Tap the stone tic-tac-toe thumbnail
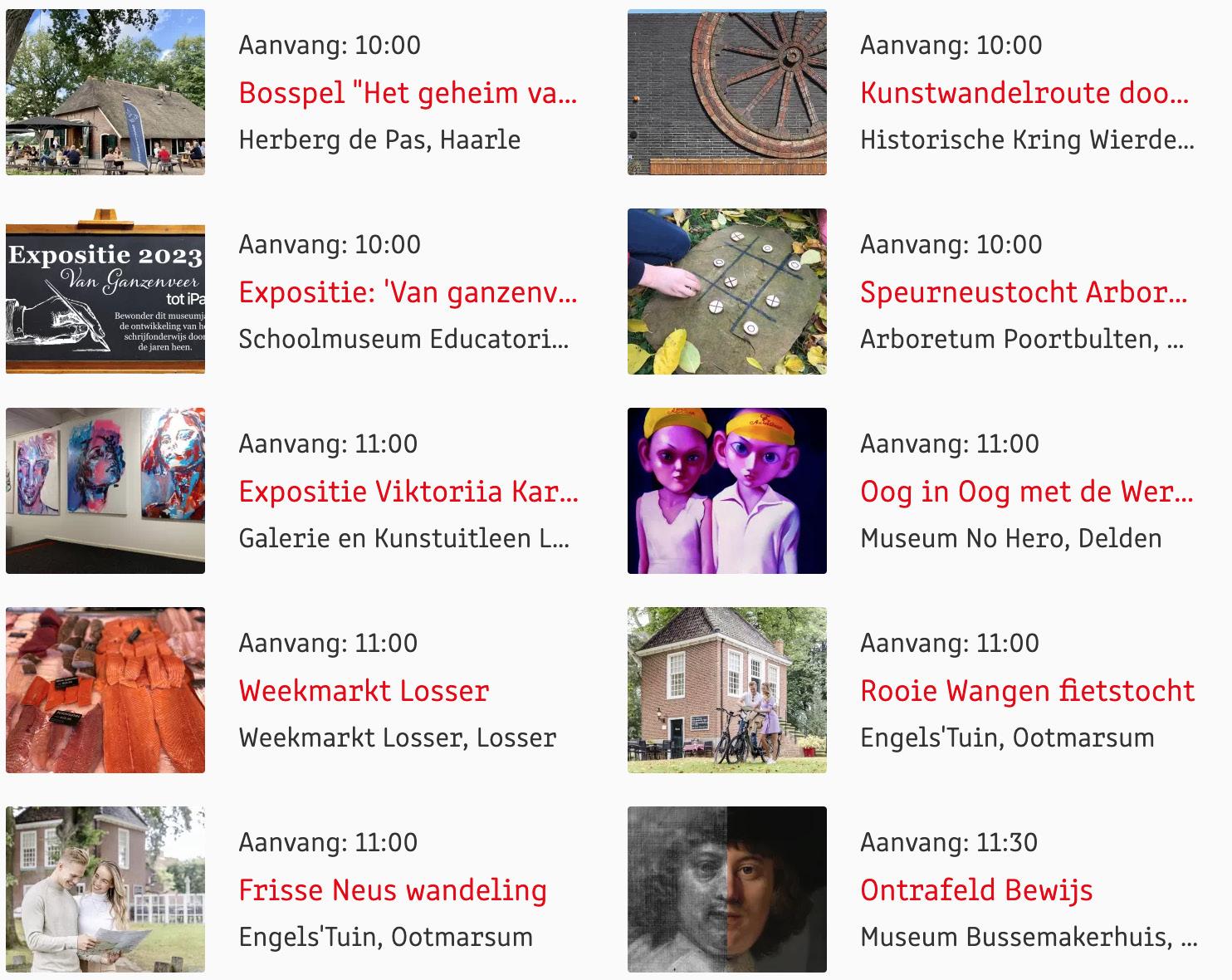Viewport: 1232px width, 980px height. pos(726,292)
